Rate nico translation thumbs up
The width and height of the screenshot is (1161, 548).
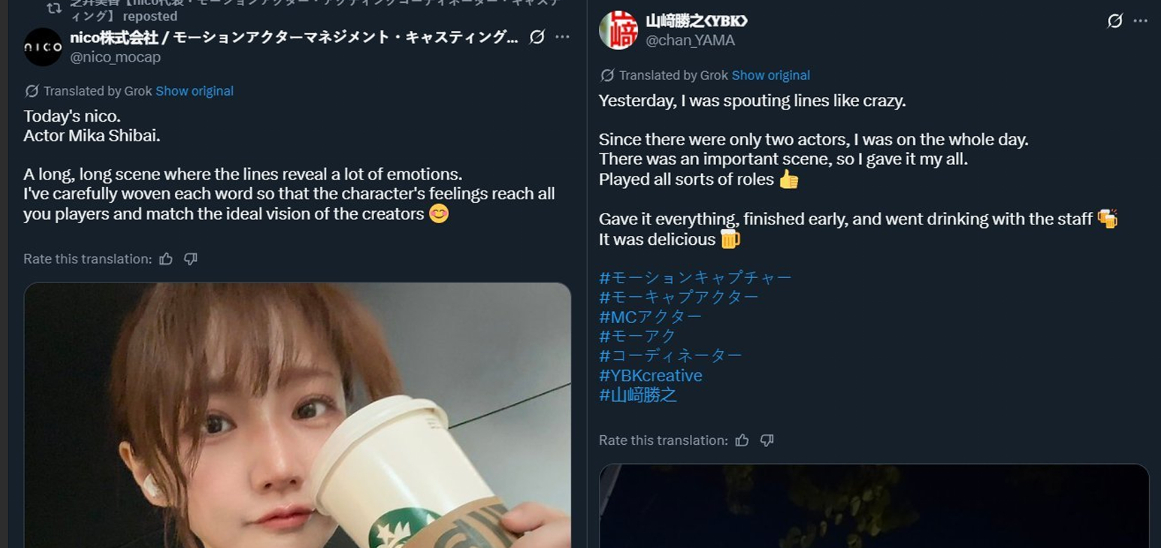166,259
